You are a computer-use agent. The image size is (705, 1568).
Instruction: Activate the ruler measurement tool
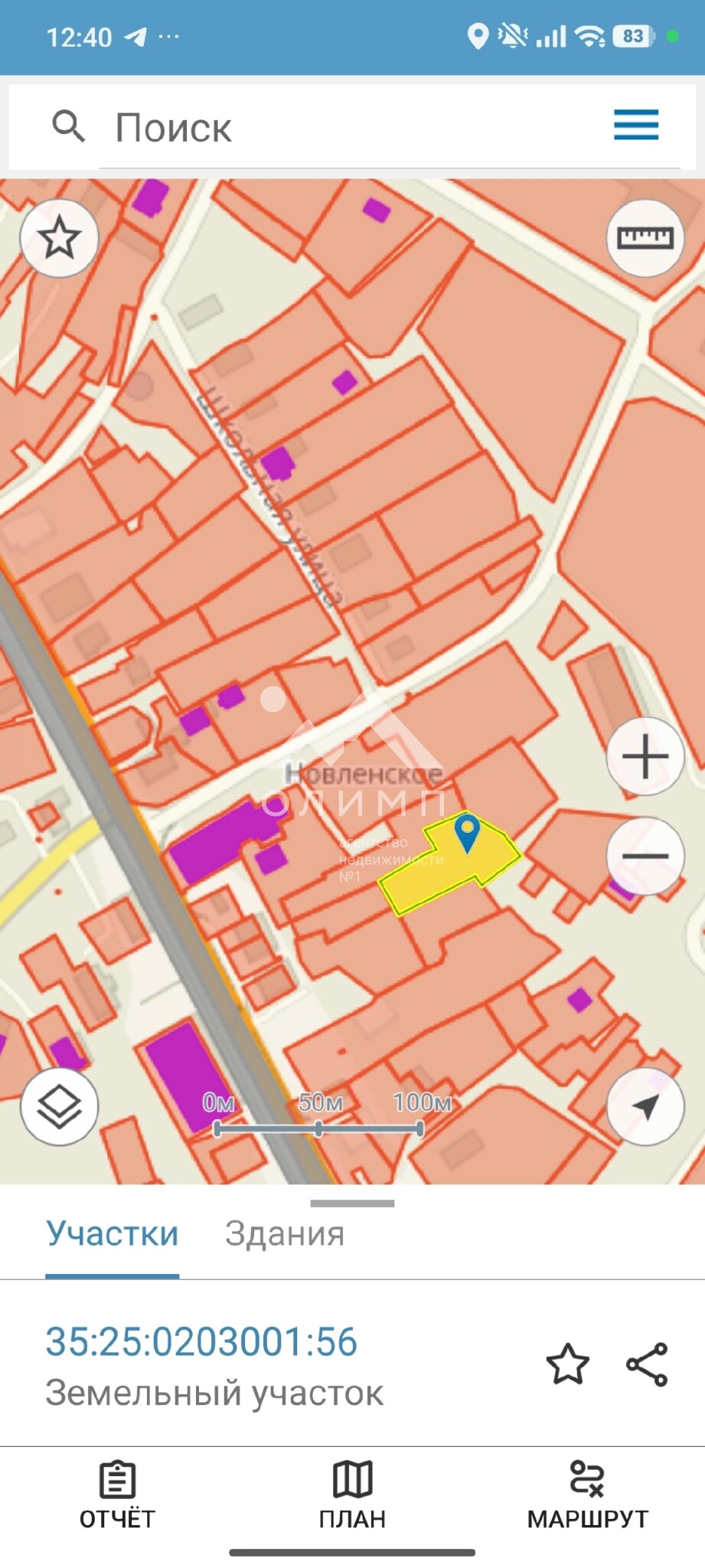pyautogui.click(x=645, y=238)
